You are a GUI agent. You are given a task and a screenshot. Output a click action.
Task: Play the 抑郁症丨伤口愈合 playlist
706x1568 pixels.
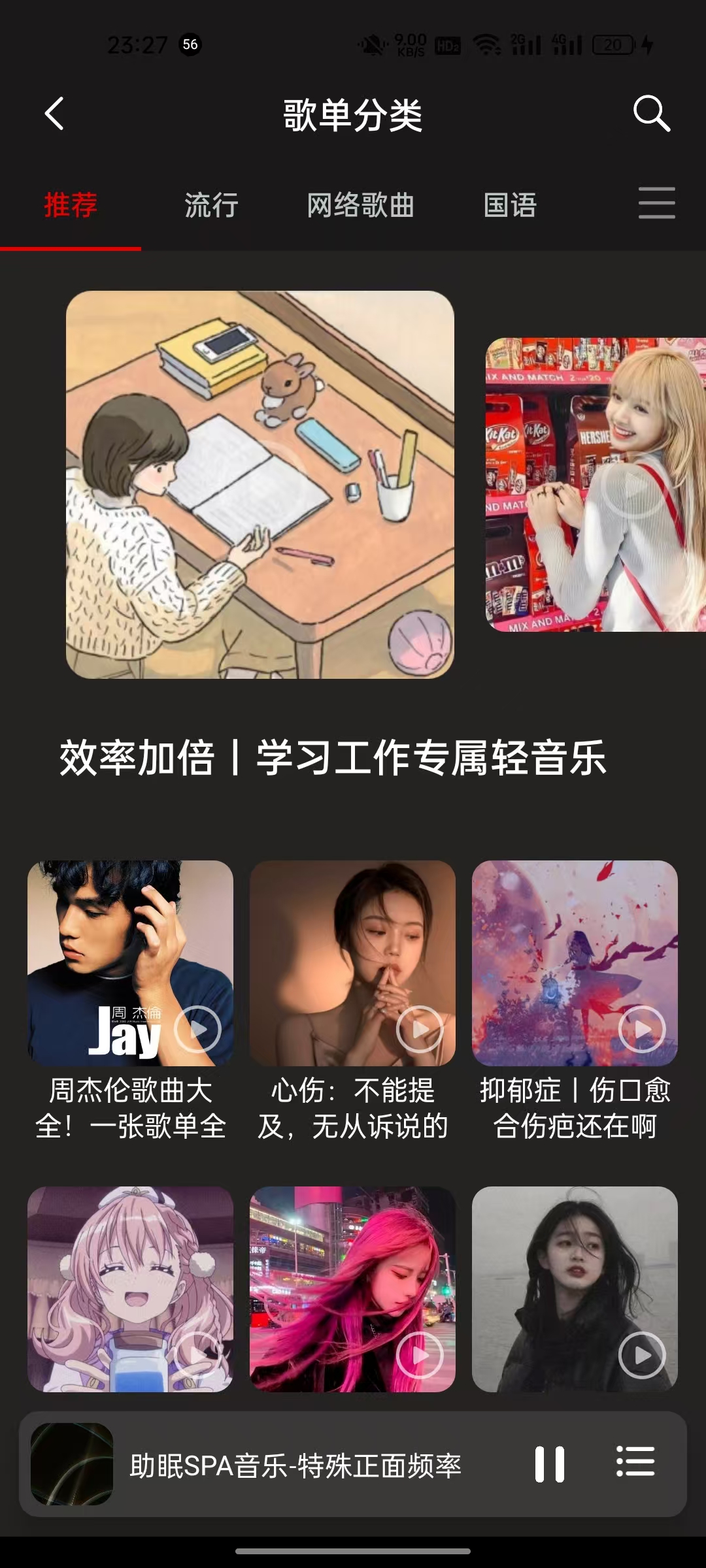(641, 1028)
